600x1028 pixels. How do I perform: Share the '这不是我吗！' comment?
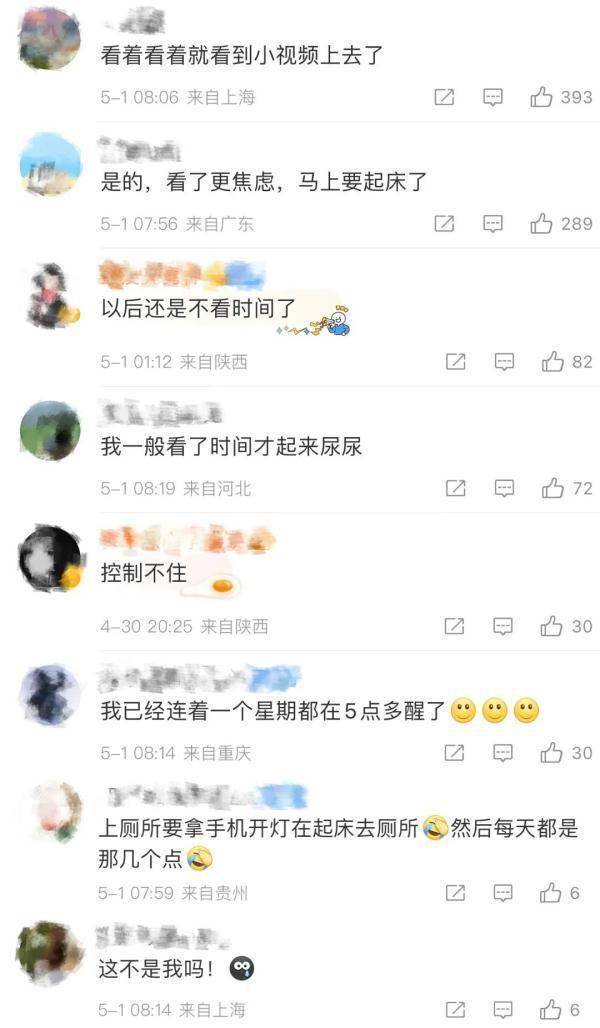[x=454, y=1010]
